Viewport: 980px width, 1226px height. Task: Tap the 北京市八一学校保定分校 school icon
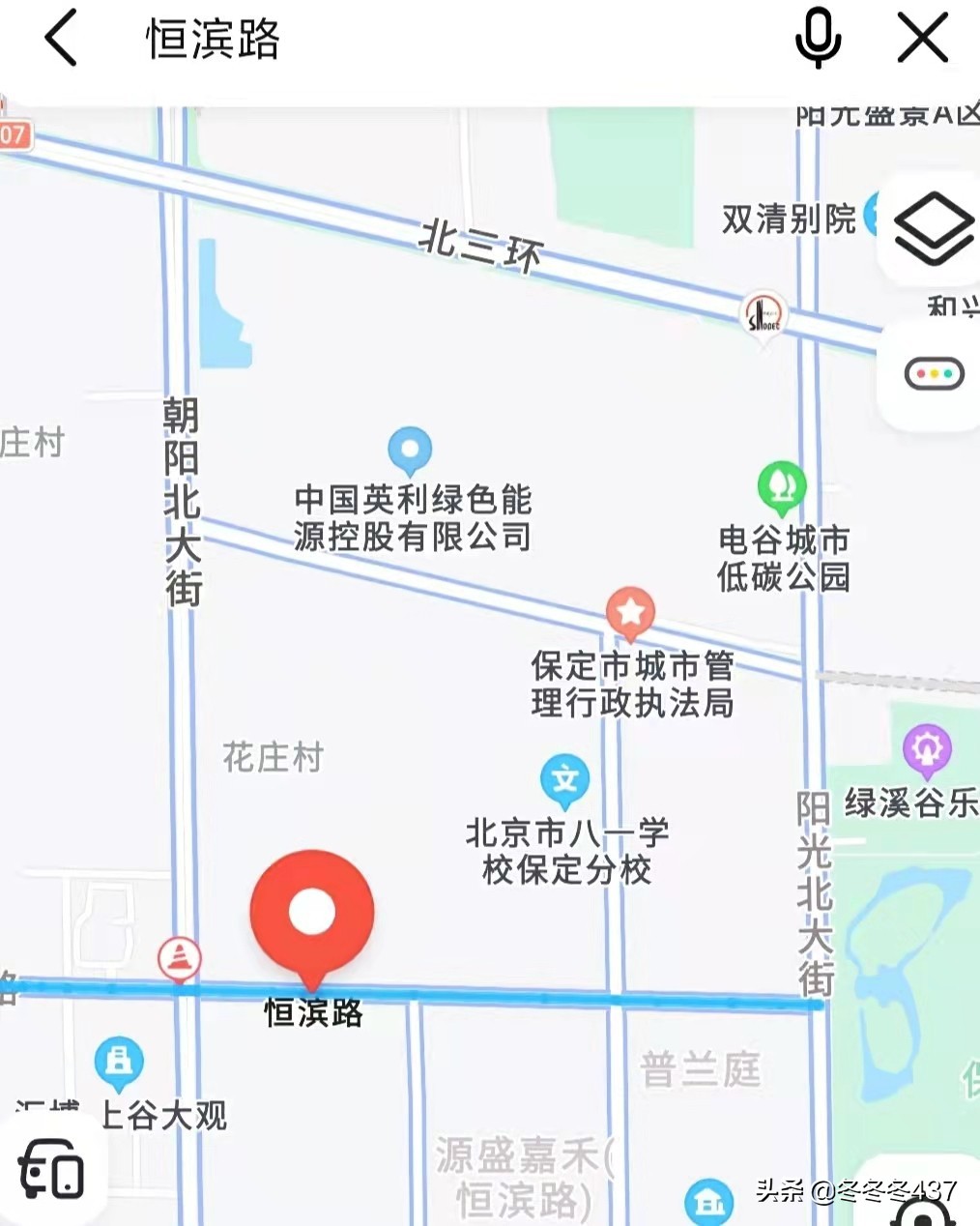563,774
